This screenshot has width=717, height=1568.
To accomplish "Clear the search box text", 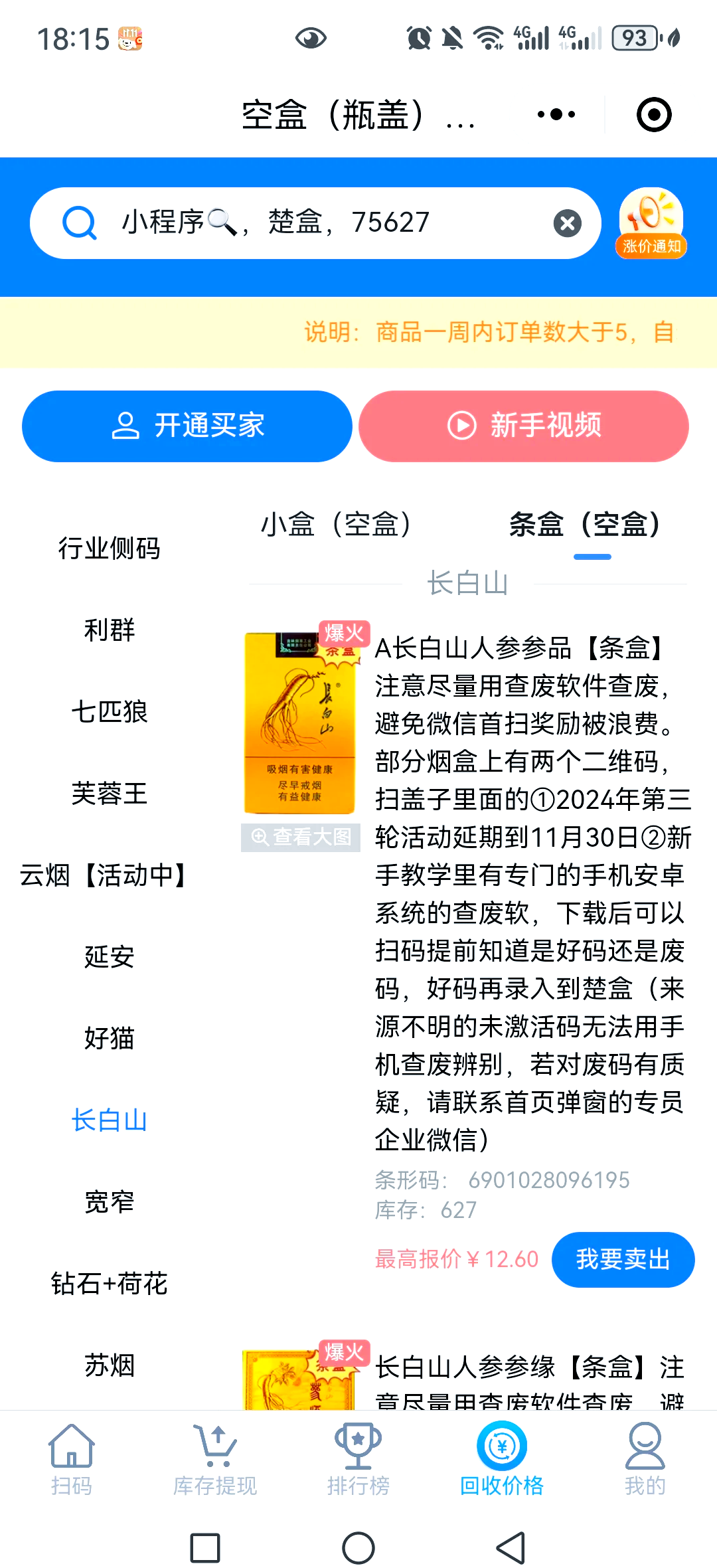I will pos(568,223).
